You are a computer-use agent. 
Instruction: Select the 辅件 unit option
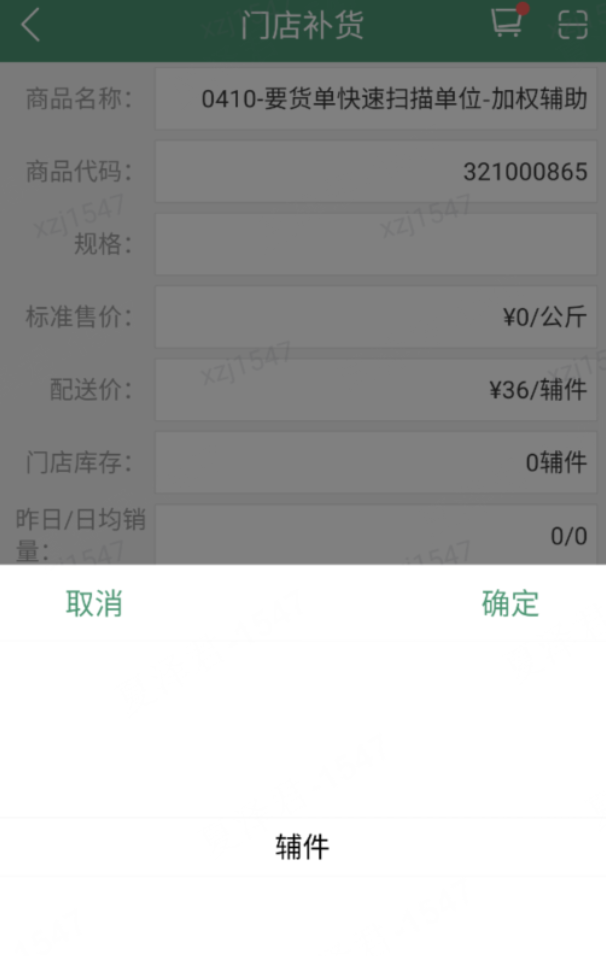coord(302,848)
